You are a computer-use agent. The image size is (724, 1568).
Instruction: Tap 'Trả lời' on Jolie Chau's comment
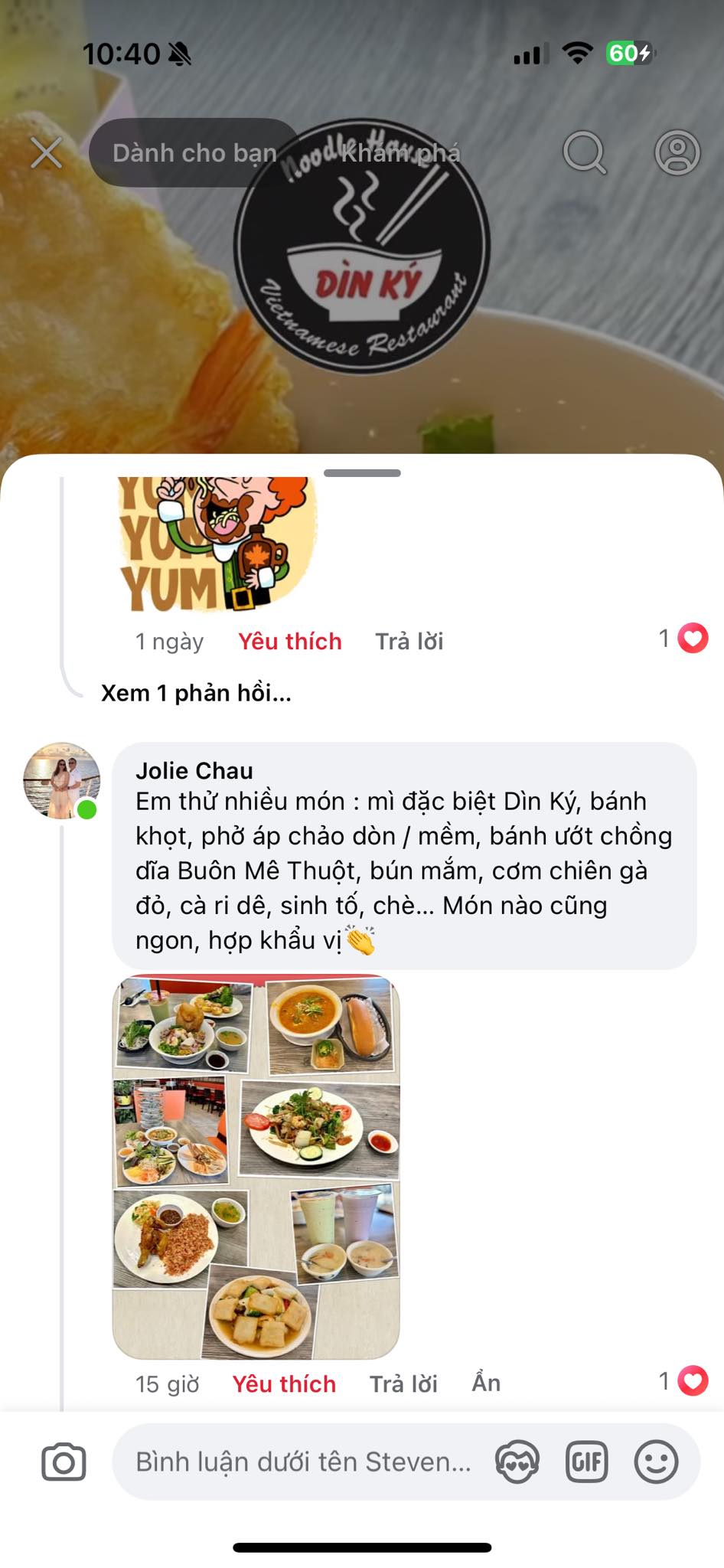(404, 1383)
